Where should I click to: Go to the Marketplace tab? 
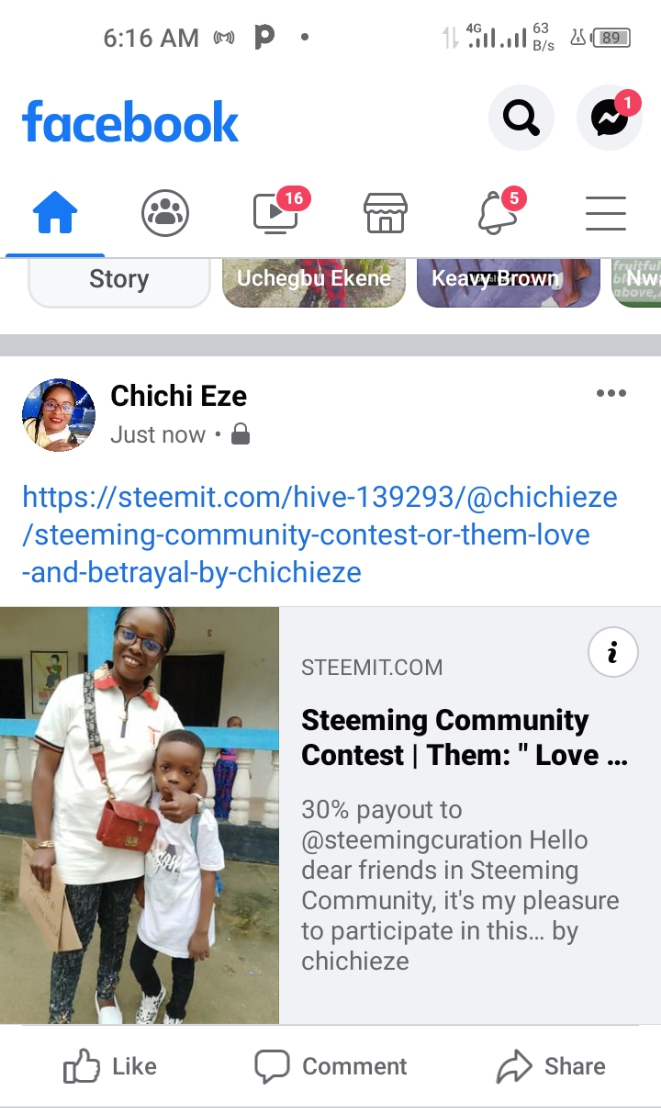(x=385, y=213)
